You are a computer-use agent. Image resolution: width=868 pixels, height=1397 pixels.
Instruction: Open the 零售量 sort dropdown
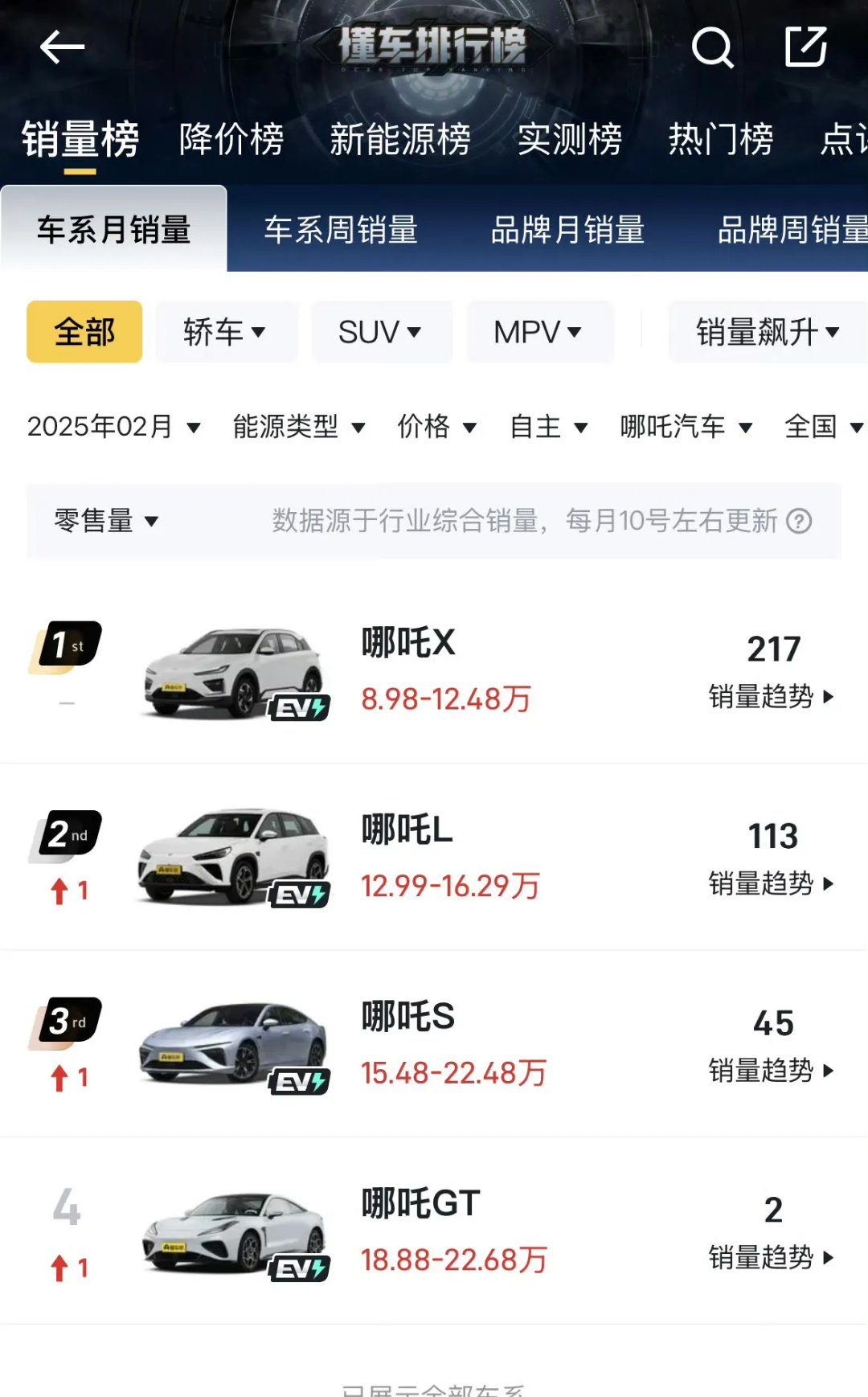tap(104, 521)
